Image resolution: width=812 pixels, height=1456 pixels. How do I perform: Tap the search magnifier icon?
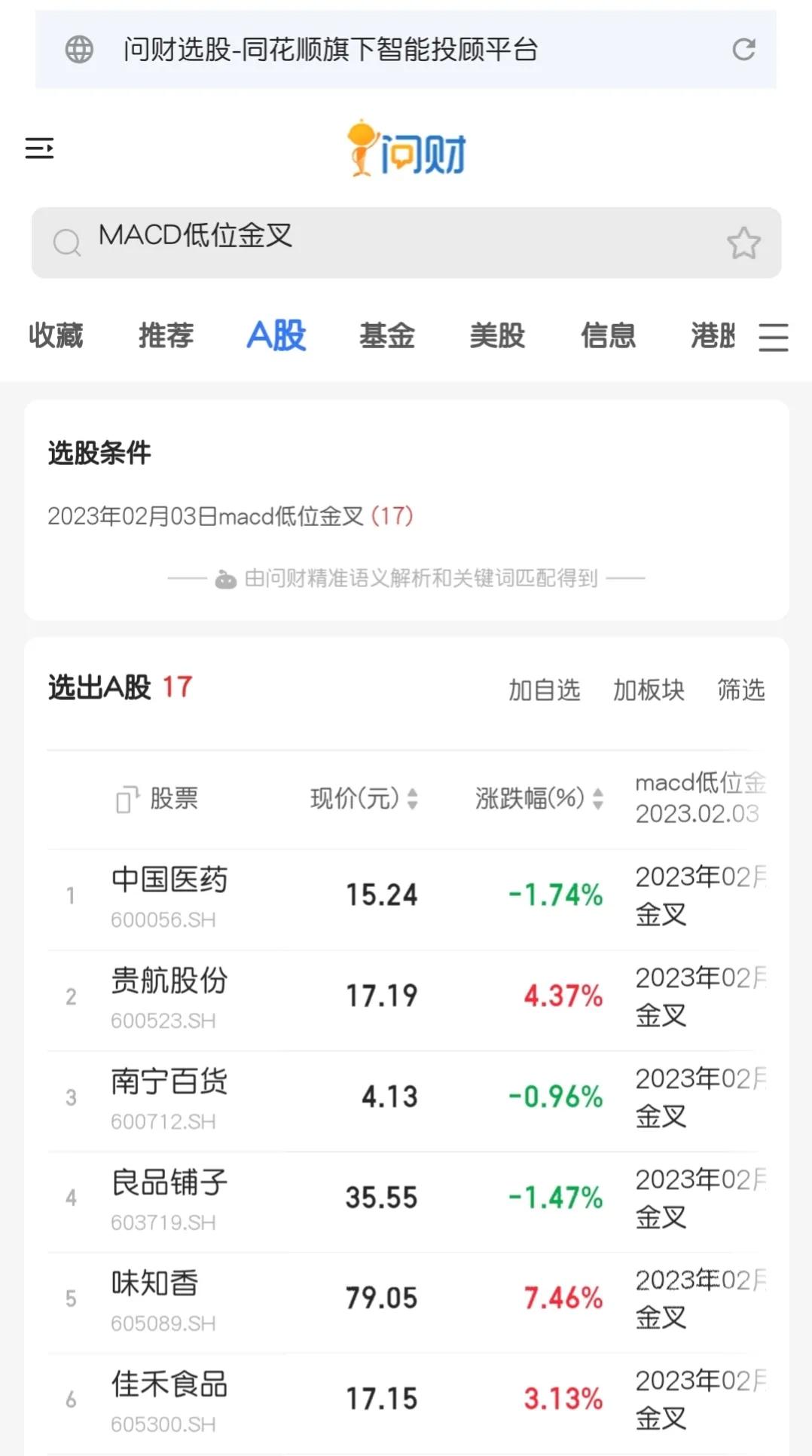(x=68, y=243)
